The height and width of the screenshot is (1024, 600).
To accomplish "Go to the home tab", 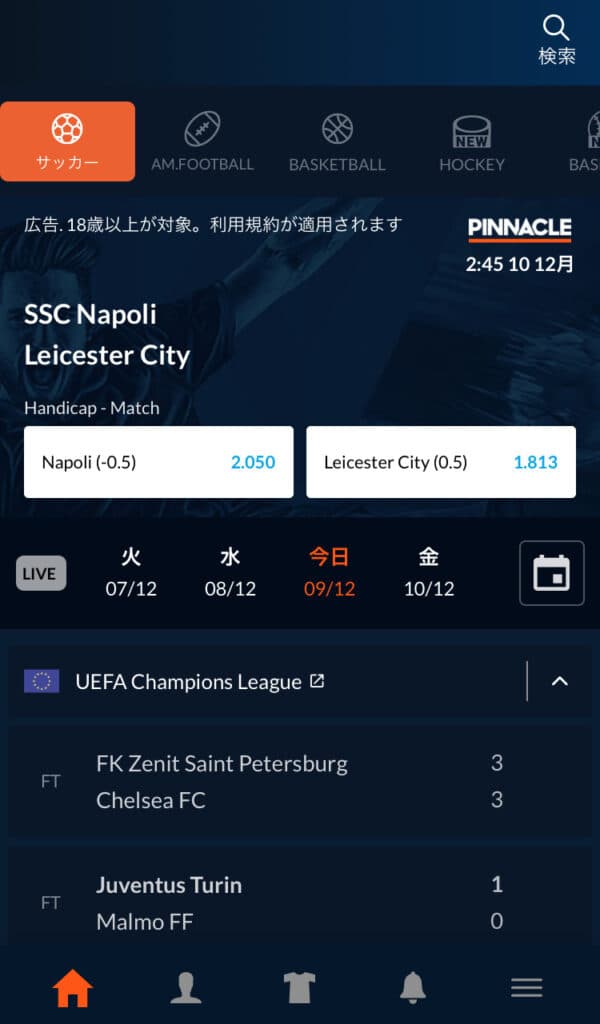I will click(x=72, y=988).
